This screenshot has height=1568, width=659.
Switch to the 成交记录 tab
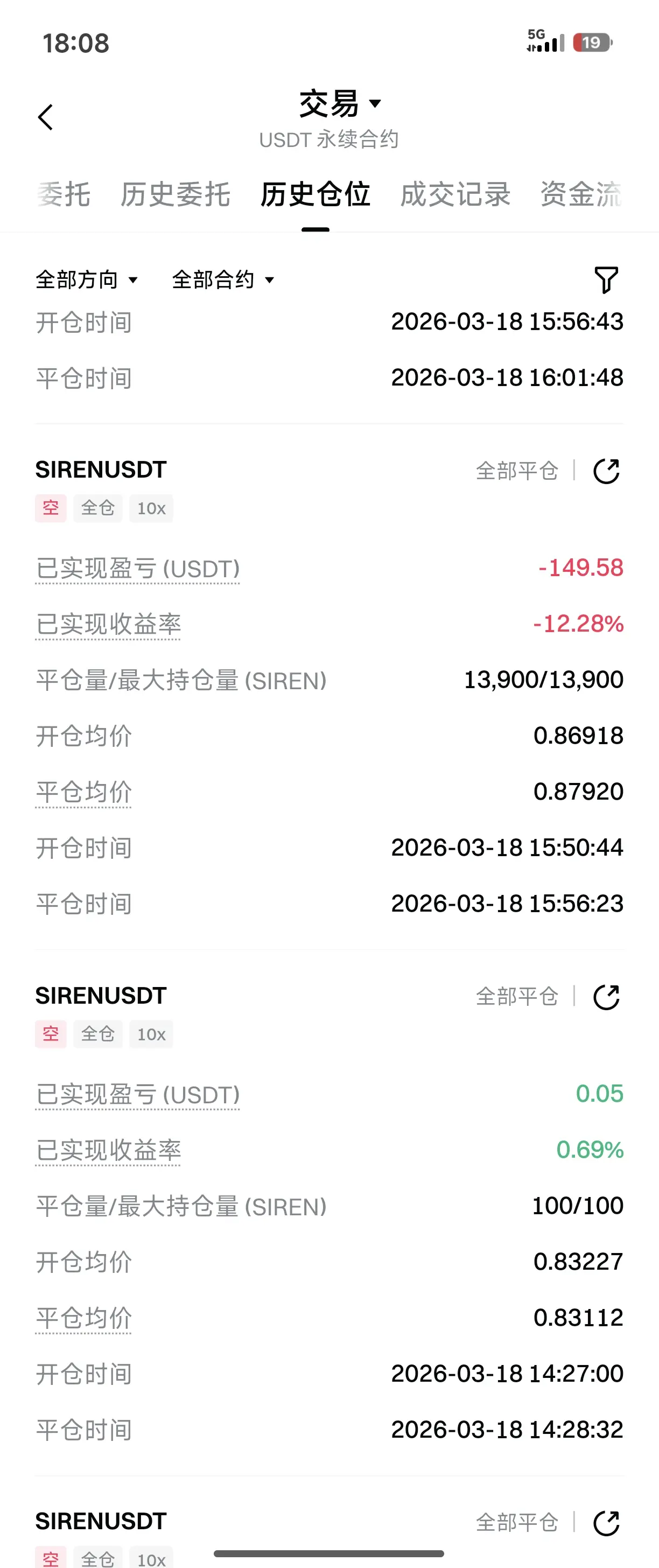tap(455, 195)
